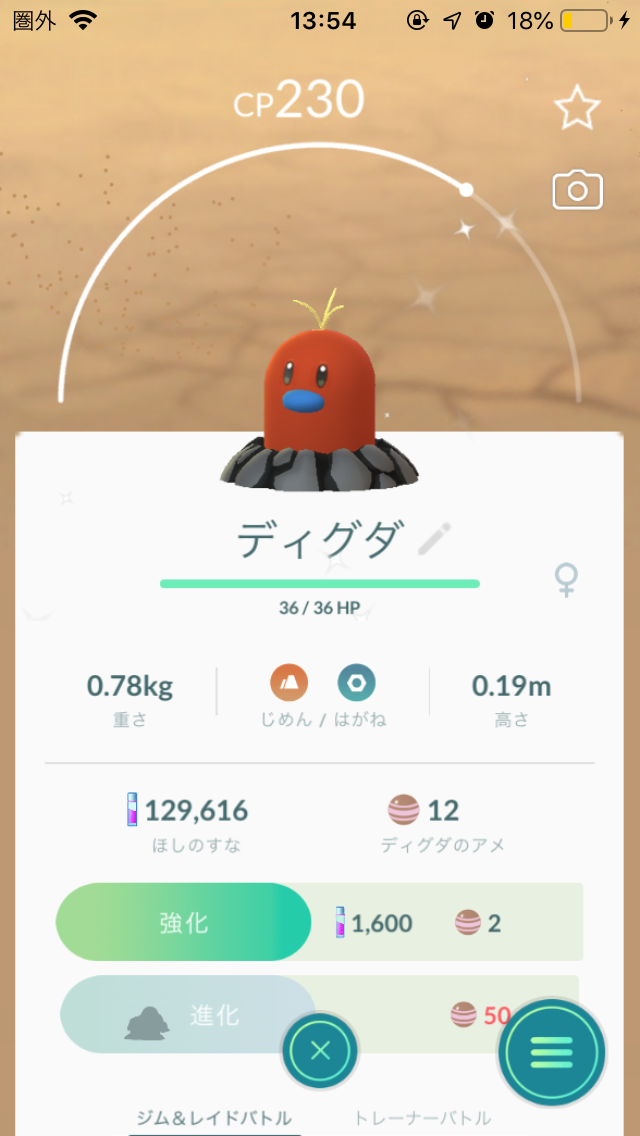Edit the nickname ディグダ with pencil
Viewport: 640px width, 1136px height.
coord(434,540)
